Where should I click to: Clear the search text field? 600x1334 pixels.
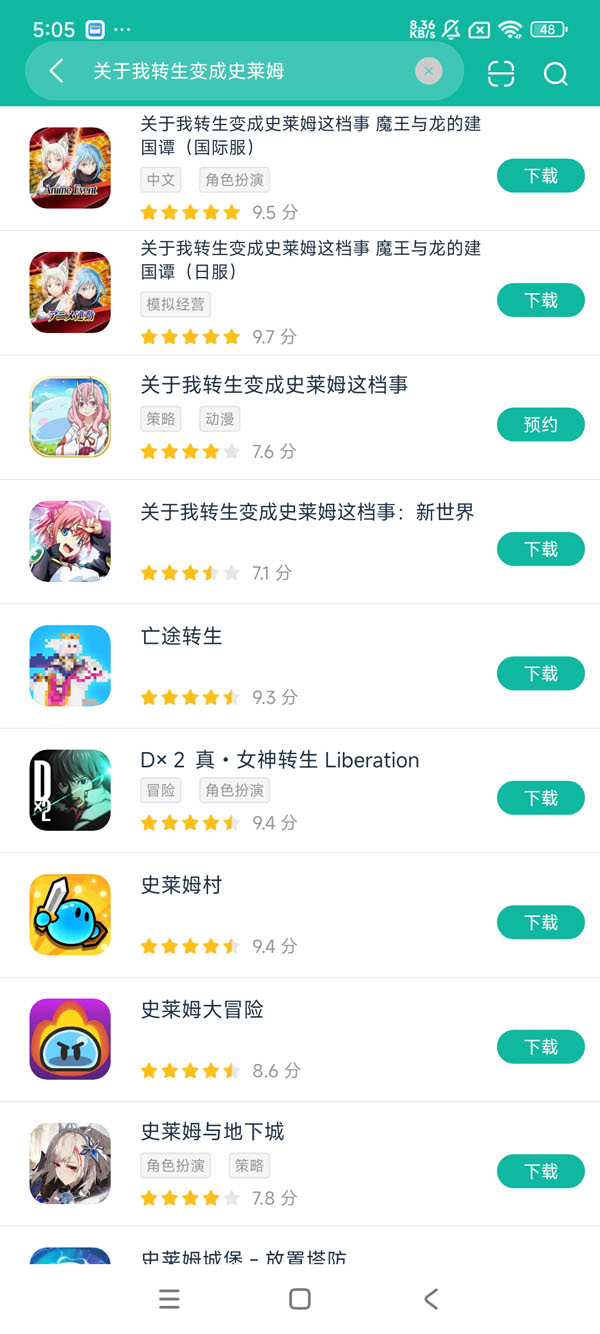click(x=428, y=71)
